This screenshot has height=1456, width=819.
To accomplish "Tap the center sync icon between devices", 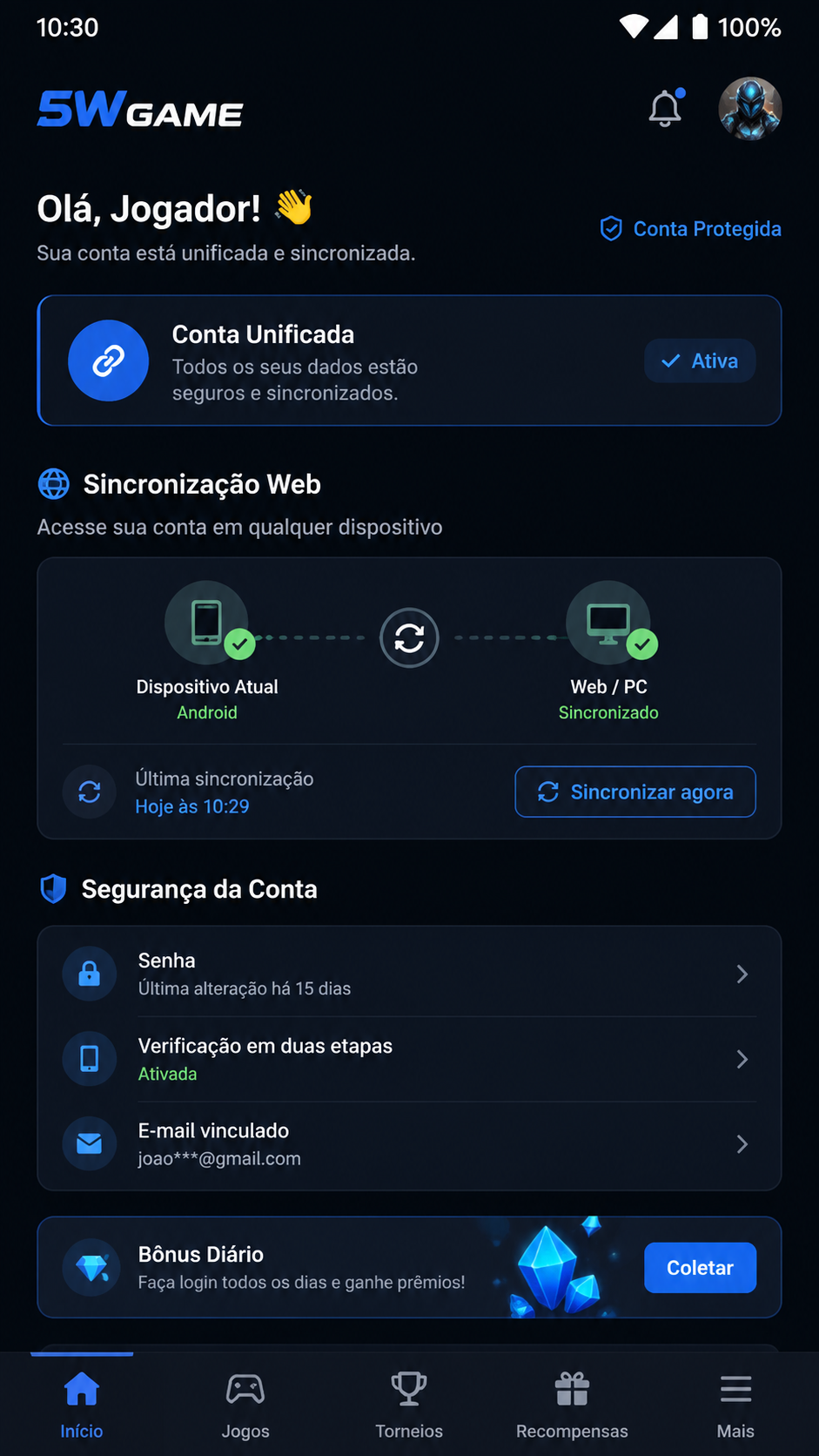I will (x=409, y=638).
